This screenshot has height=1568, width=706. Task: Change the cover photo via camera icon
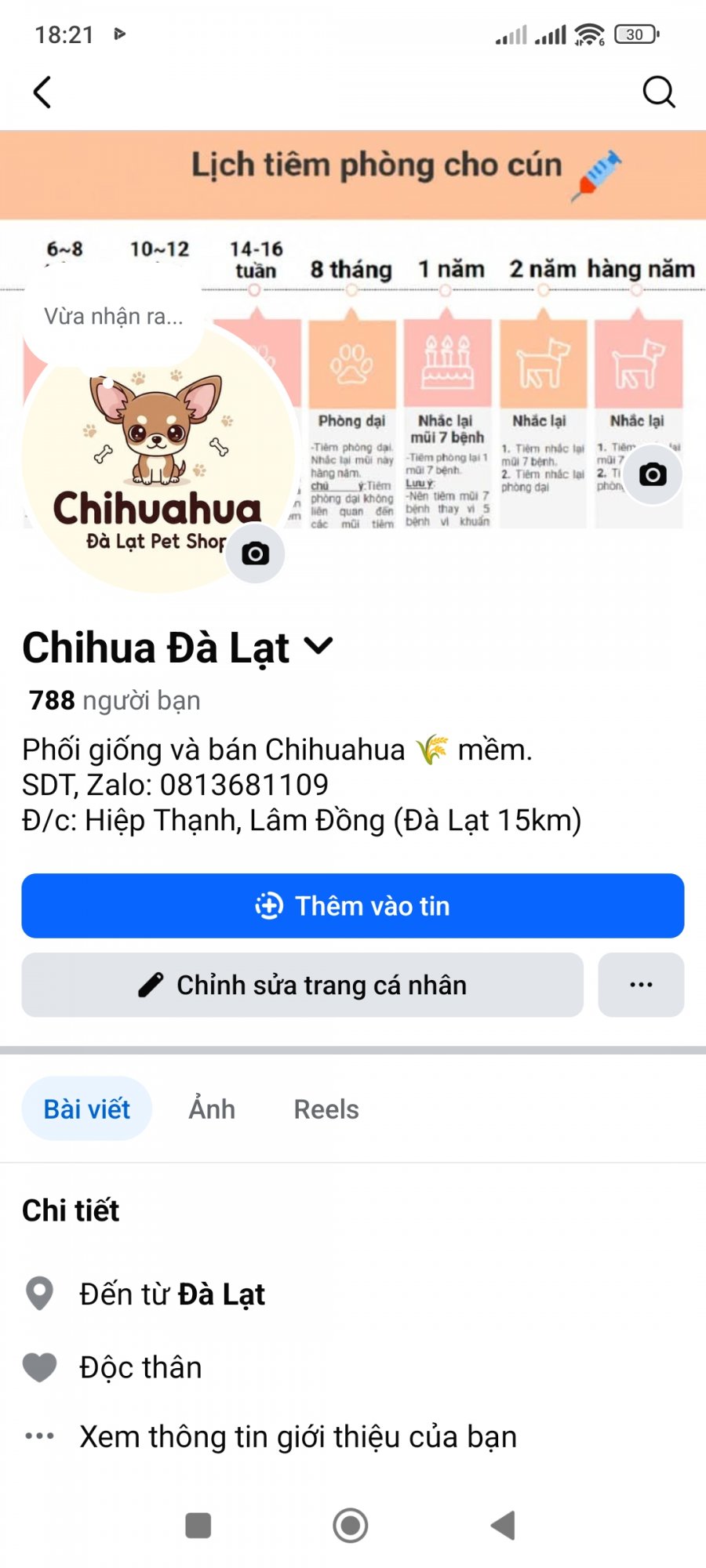pos(653,474)
